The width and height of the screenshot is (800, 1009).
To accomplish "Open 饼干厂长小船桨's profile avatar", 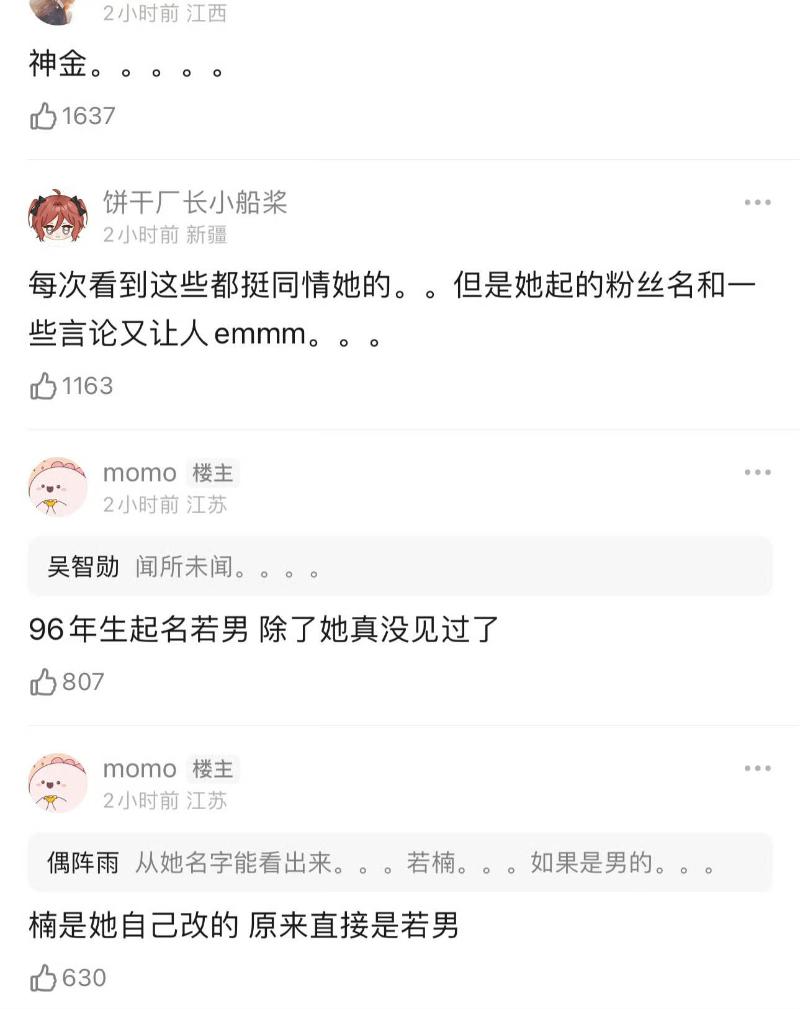I will (57, 216).
